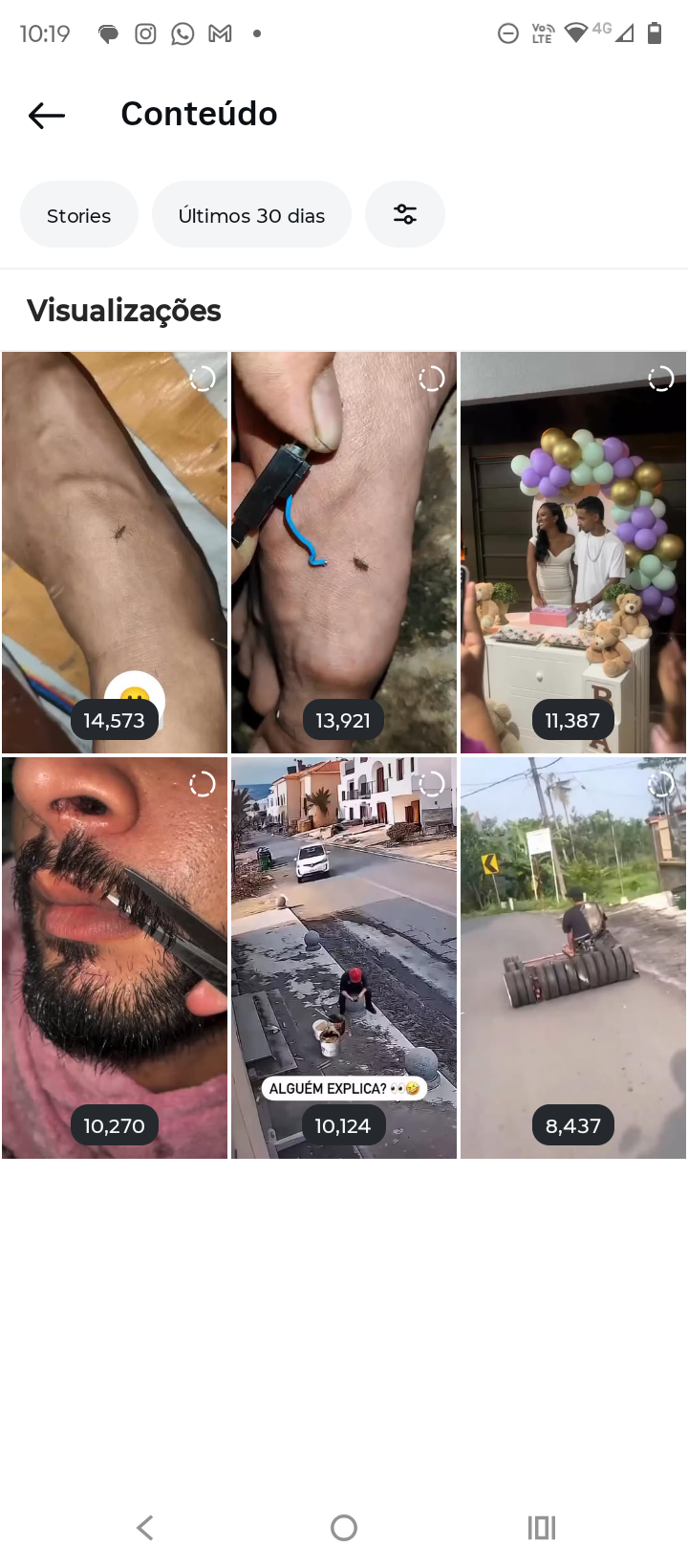Open the 'ALGUÉM EXPLICA?' story
Image resolution: width=688 pixels, height=1568 pixels.
[344, 957]
